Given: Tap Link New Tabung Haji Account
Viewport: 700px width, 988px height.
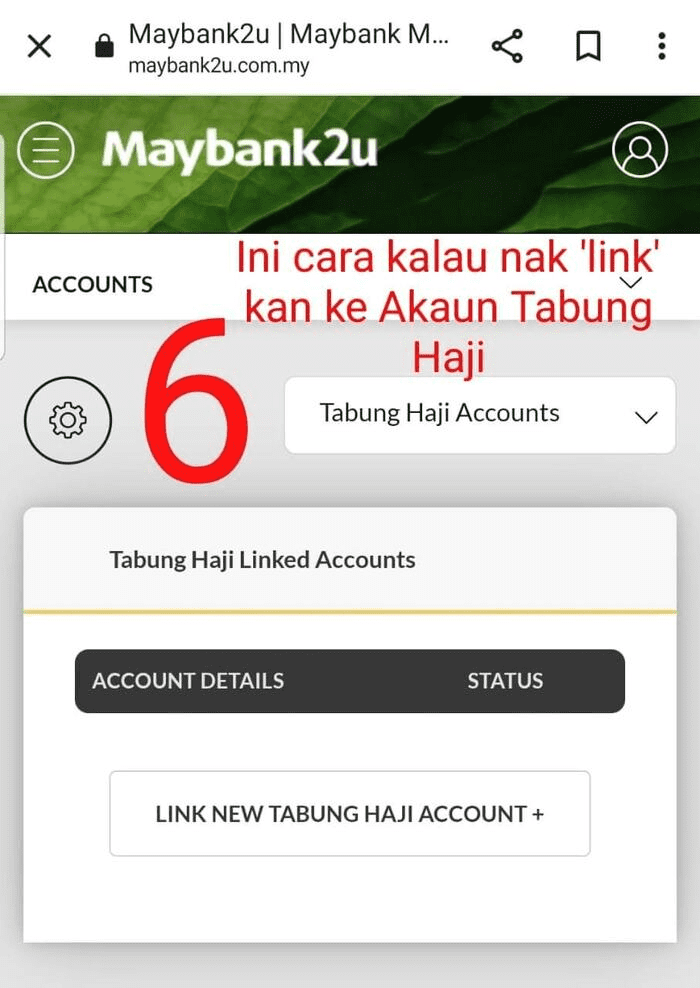Looking at the screenshot, I should tap(349, 813).
